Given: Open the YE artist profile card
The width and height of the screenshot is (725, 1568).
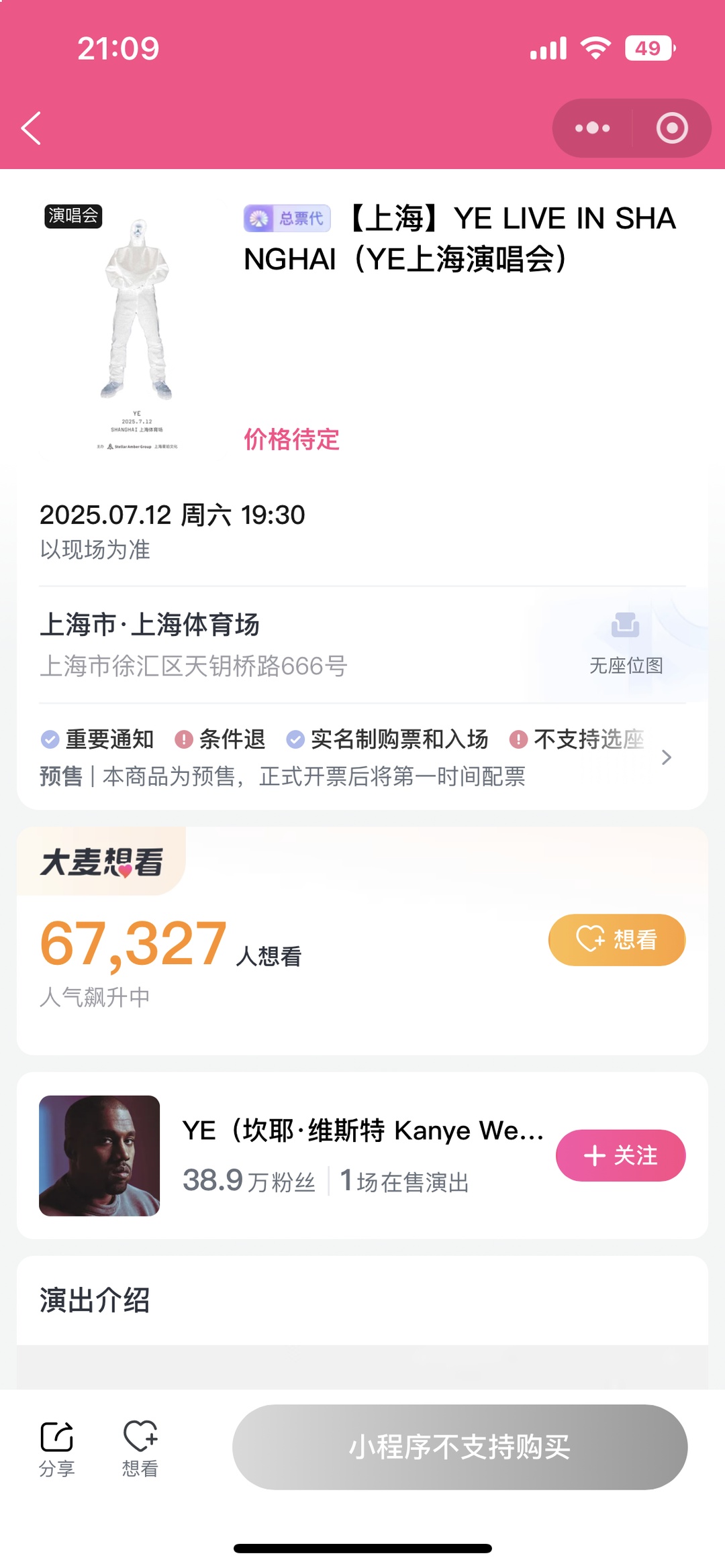Looking at the screenshot, I should [362, 1155].
